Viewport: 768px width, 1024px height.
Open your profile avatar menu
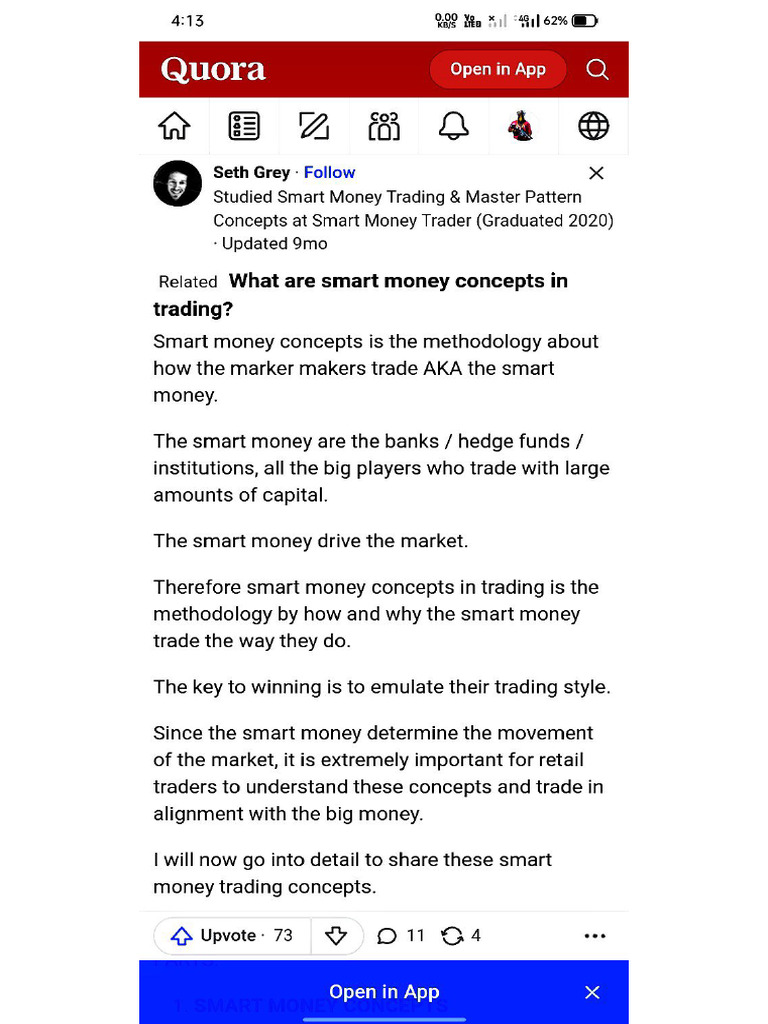[x=522, y=126]
